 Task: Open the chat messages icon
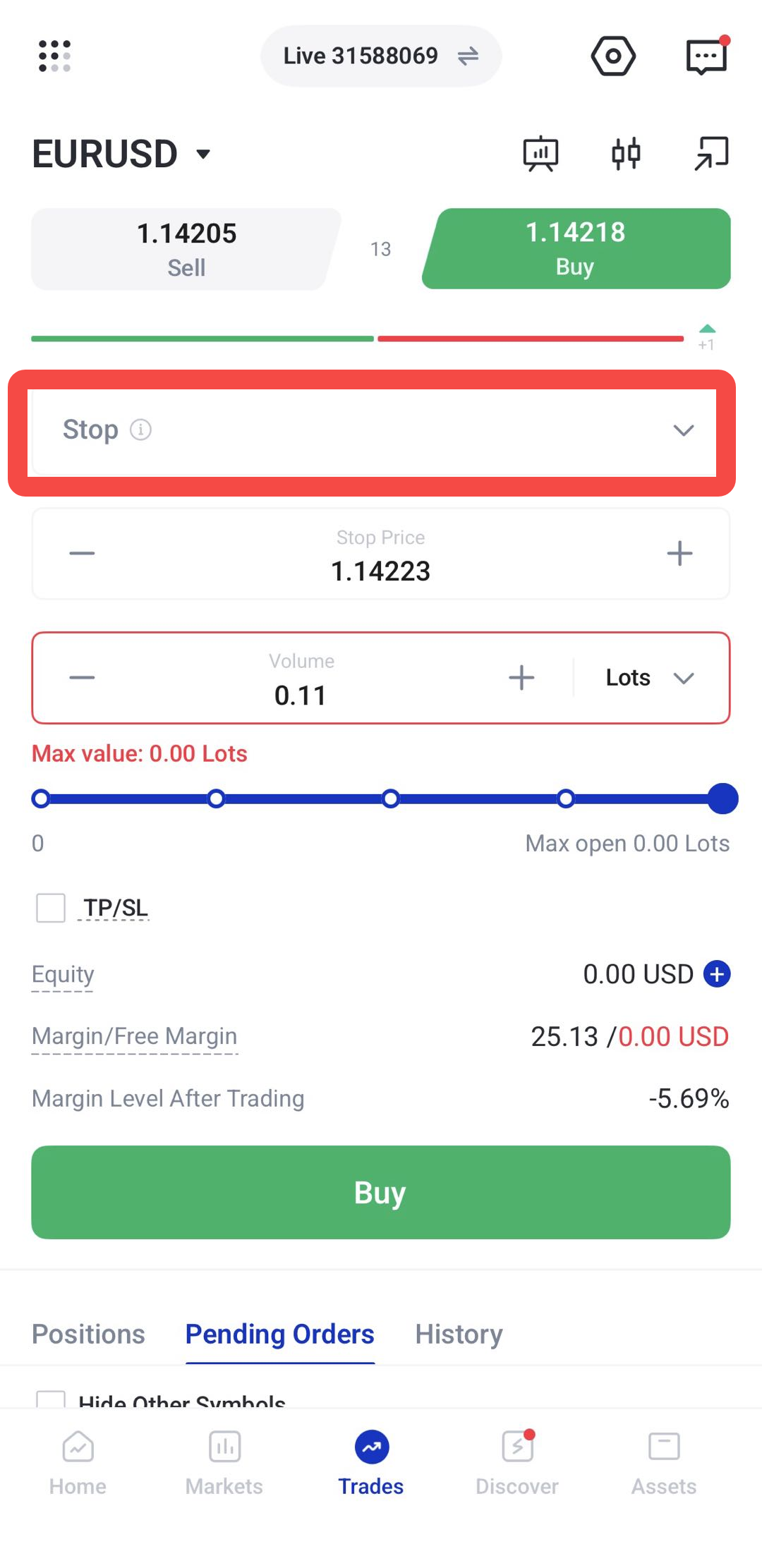[x=707, y=56]
